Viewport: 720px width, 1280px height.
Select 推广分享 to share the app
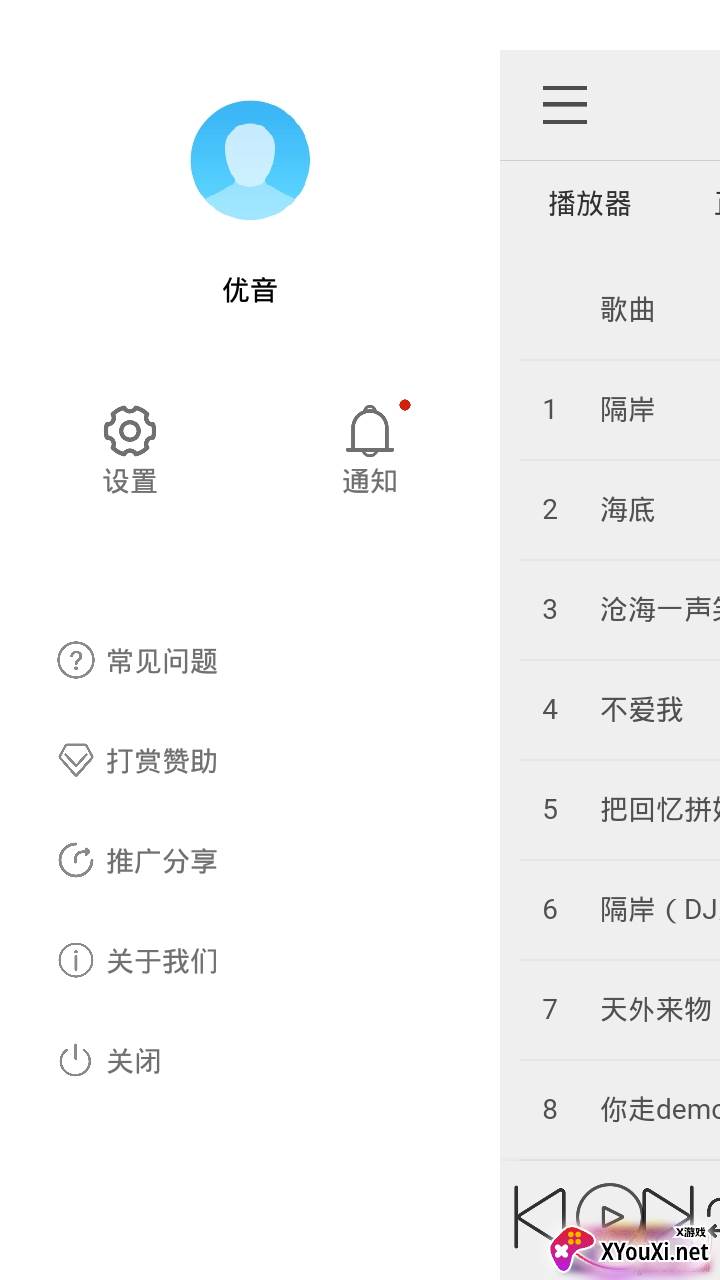tap(138, 861)
